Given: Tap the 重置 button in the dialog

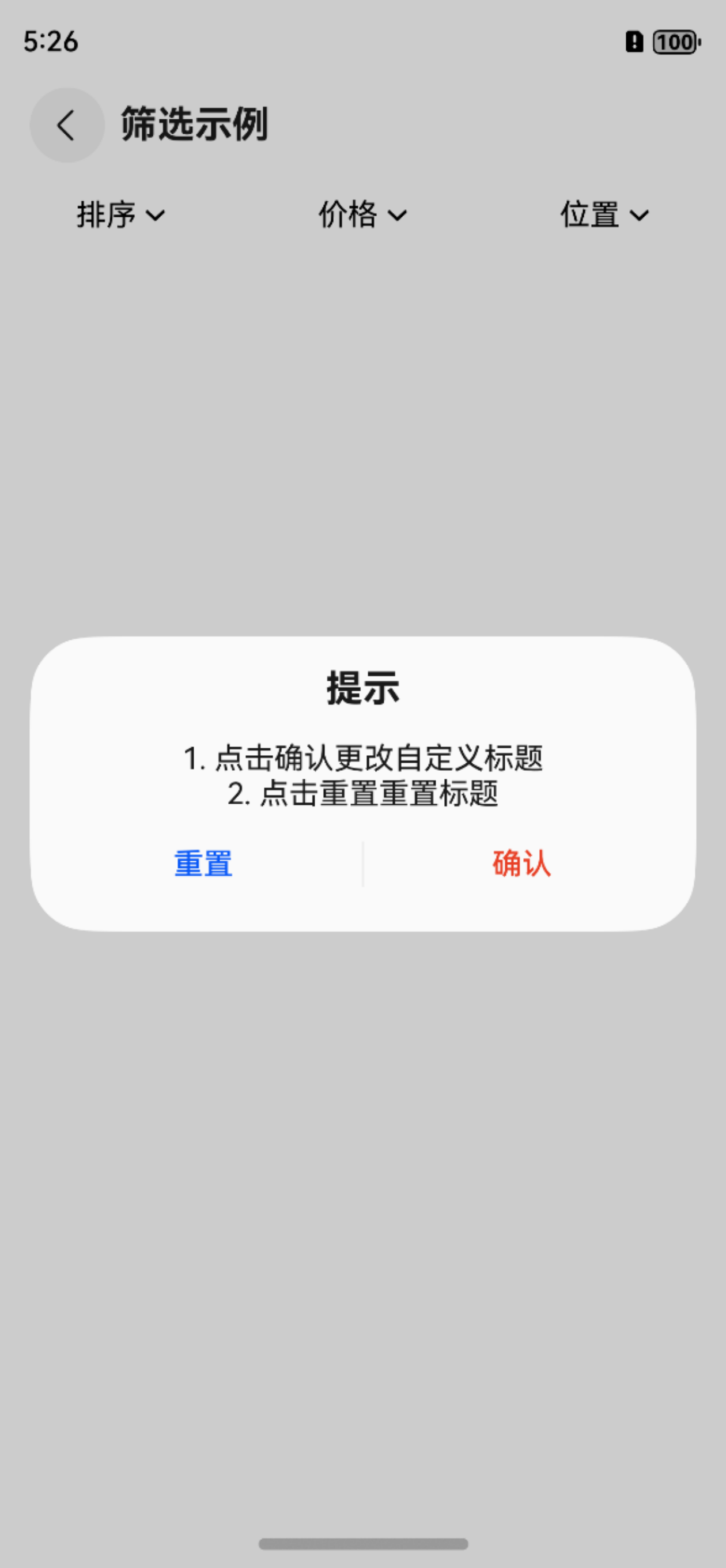Looking at the screenshot, I should [203, 864].
